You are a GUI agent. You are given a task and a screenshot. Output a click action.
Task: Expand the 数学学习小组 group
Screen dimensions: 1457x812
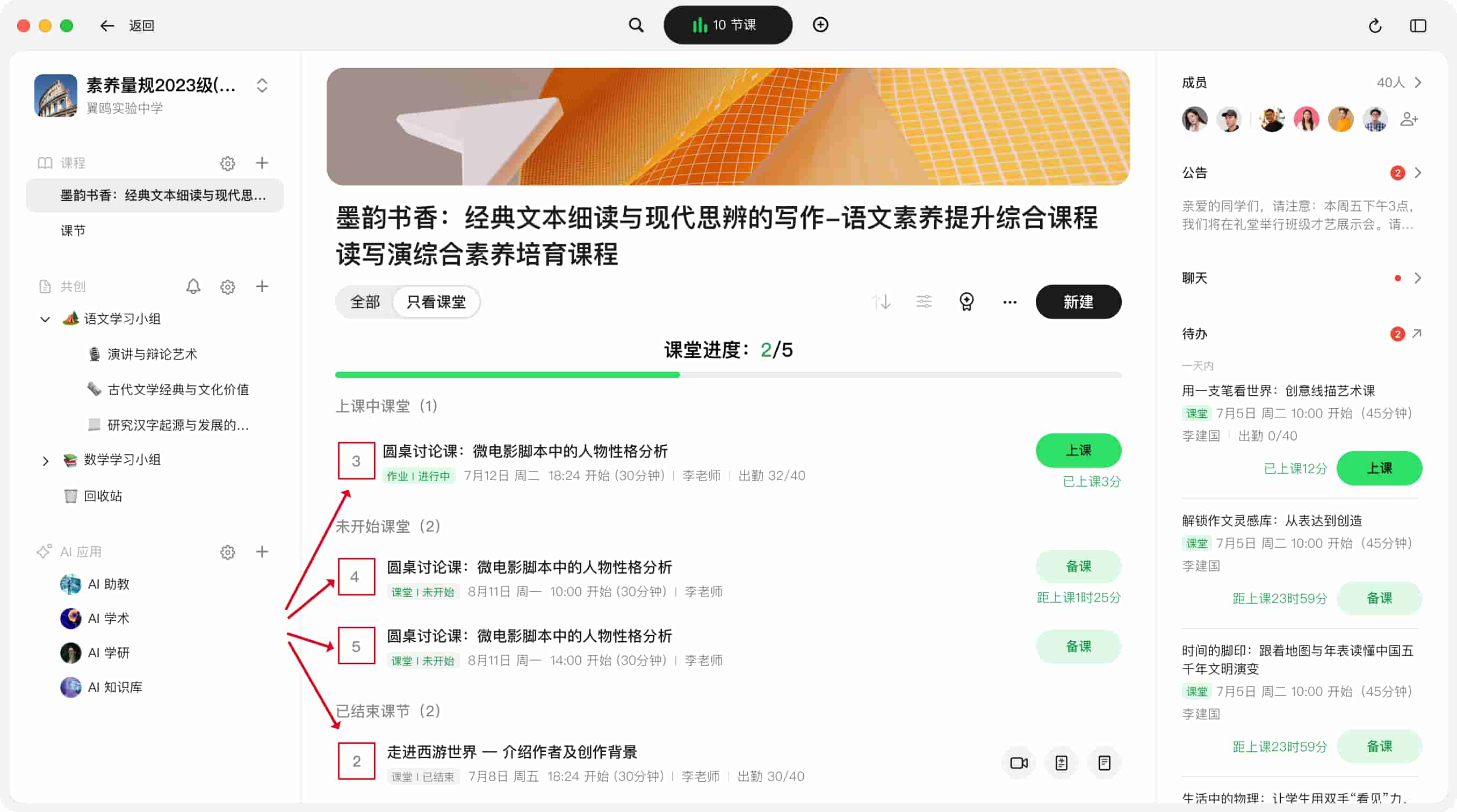coord(45,461)
